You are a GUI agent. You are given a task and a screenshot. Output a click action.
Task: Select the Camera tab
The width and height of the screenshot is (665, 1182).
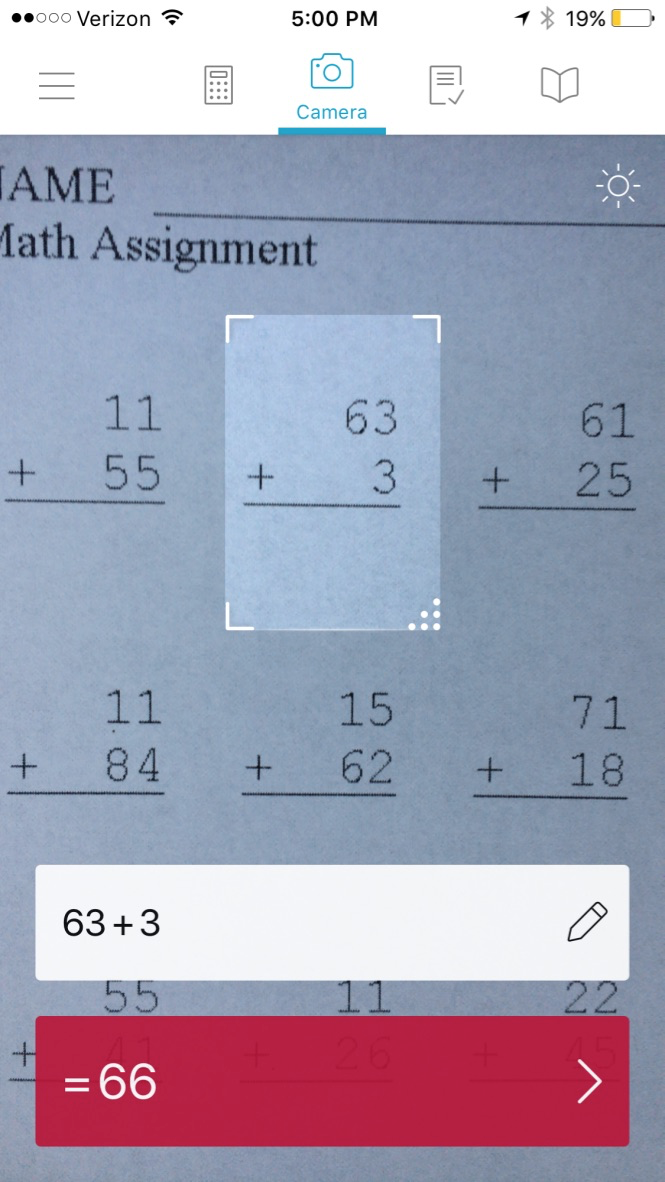point(332,87)
